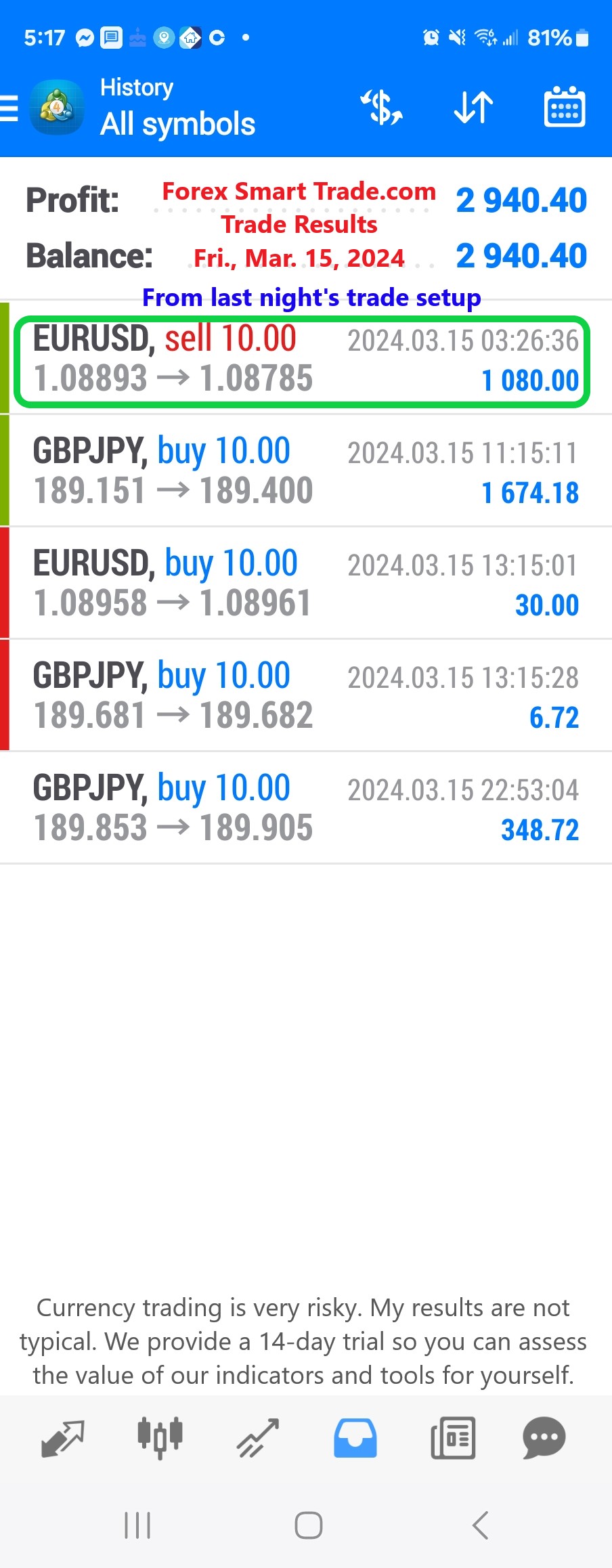
Task: Open the side drawer menu
Action: coord(11,108)
